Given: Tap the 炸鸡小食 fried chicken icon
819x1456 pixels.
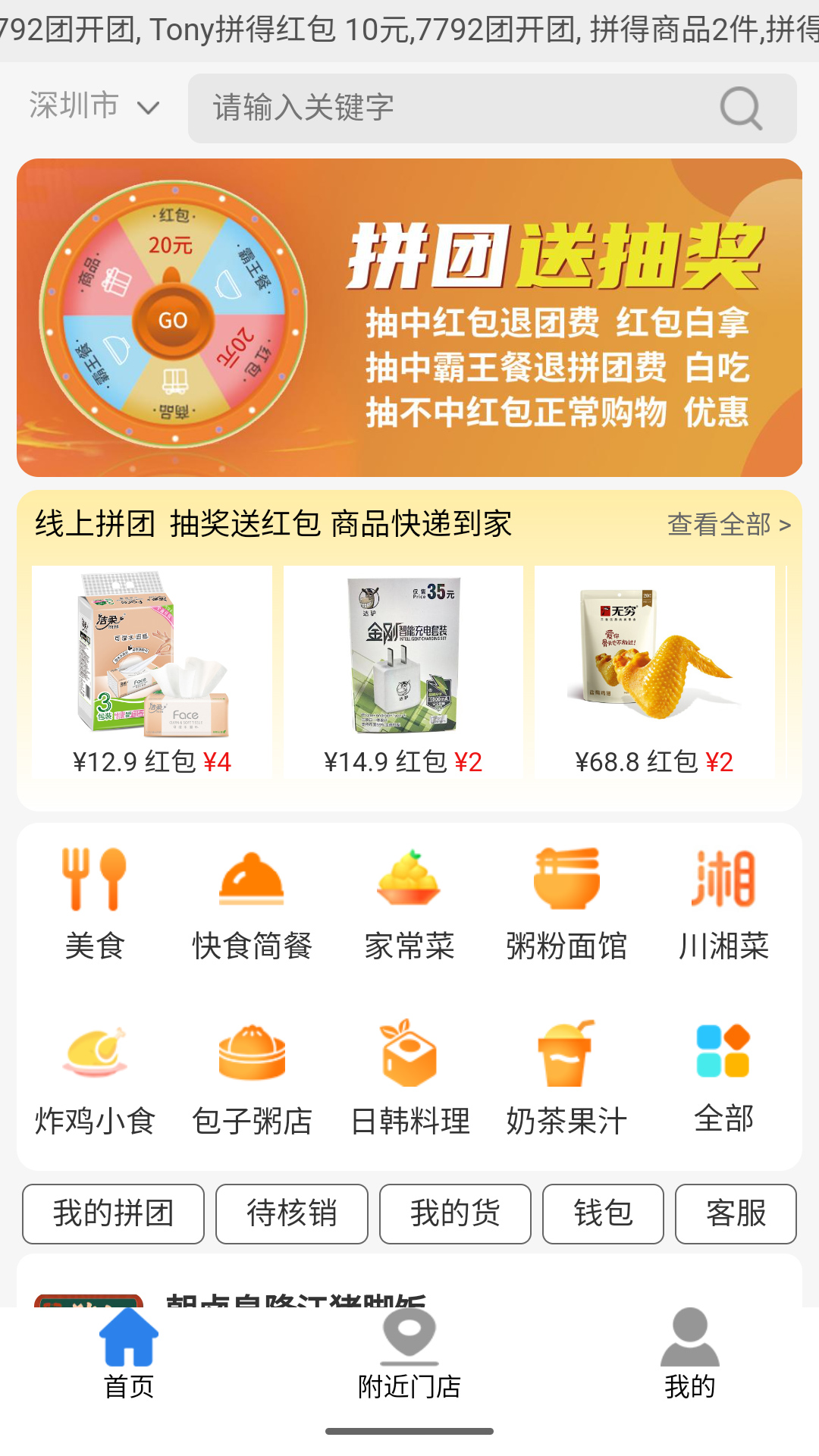Looking at the screenshot, I should click(x=94, y=1065).
